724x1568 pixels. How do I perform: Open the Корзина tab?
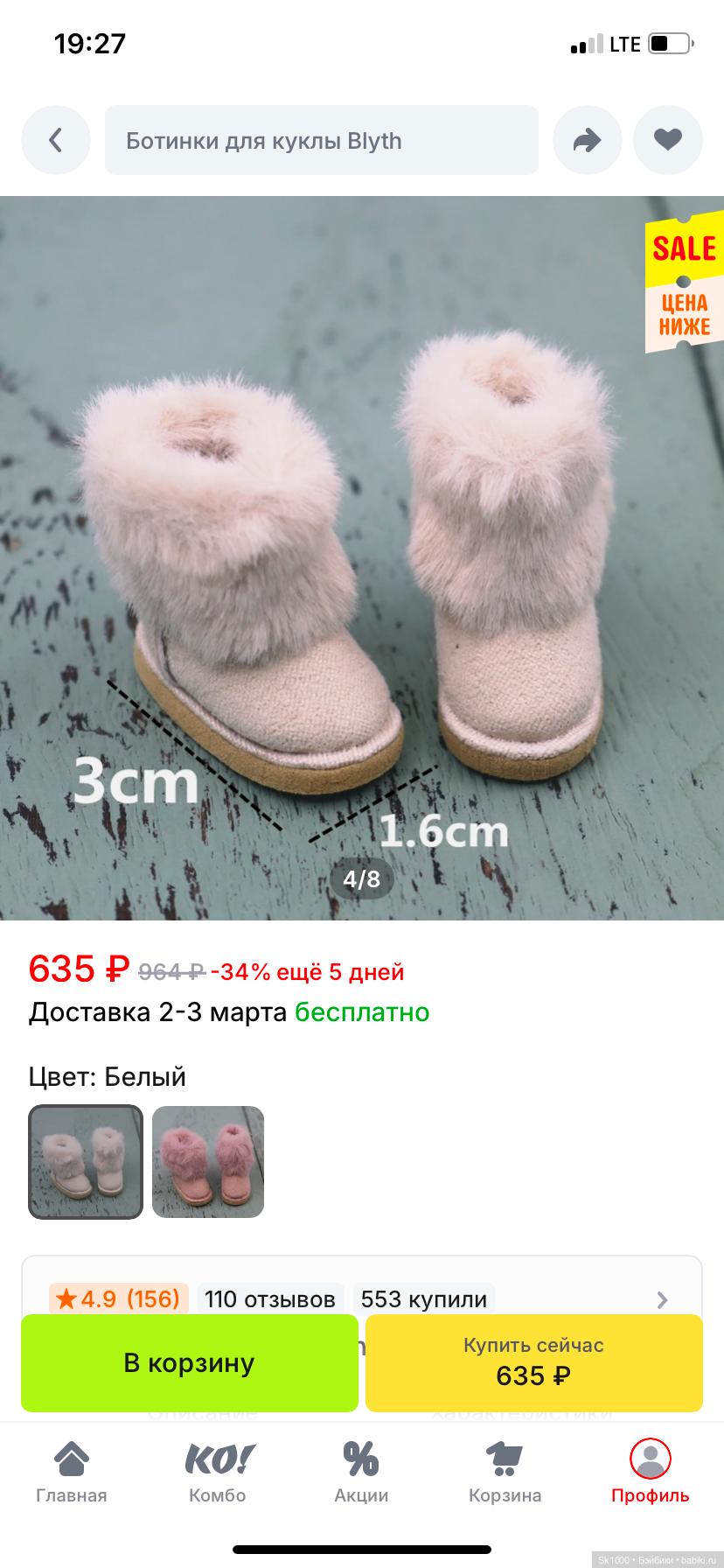tap(505, 1473)
